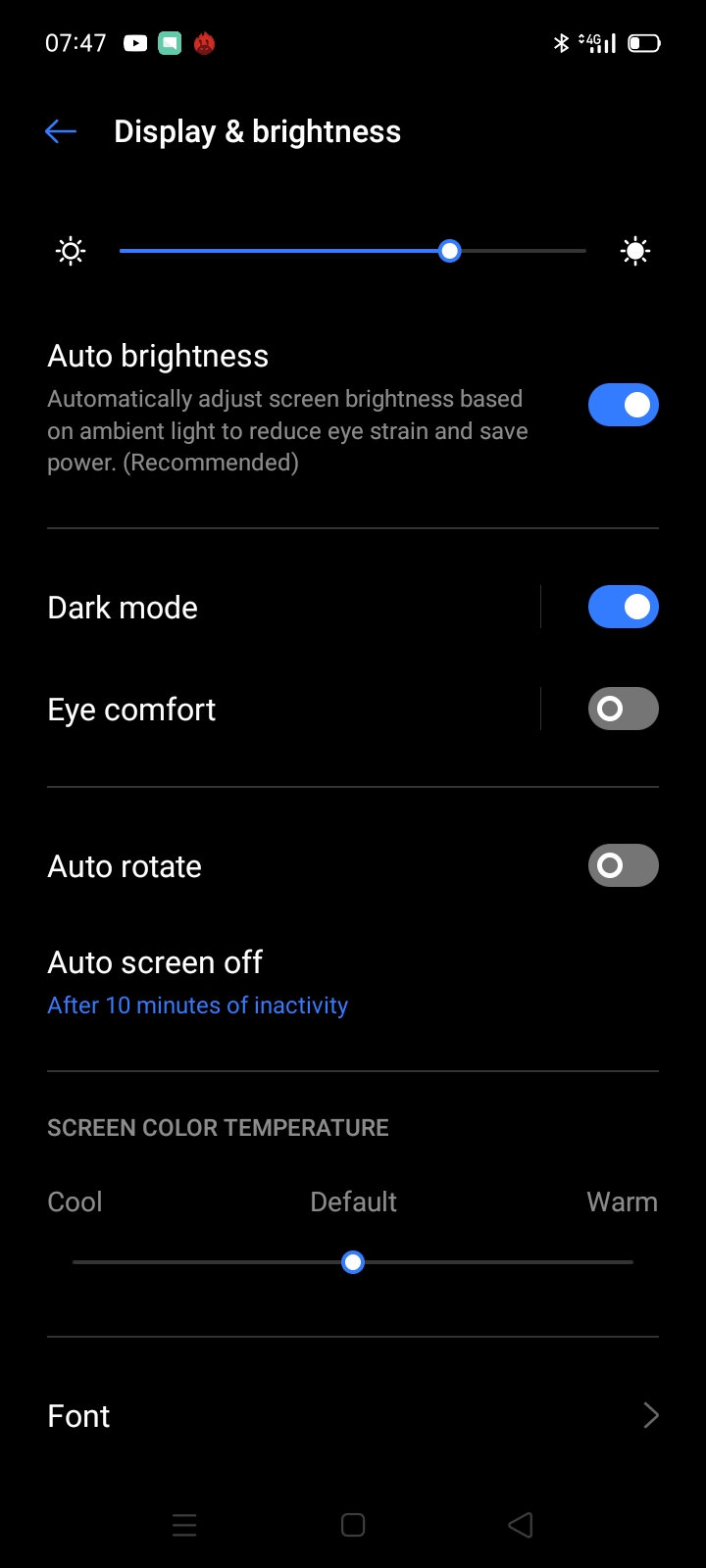Go to the home screen
Image resolution: width=706 pixels, height=1568 pixels.
[353, 1525]
